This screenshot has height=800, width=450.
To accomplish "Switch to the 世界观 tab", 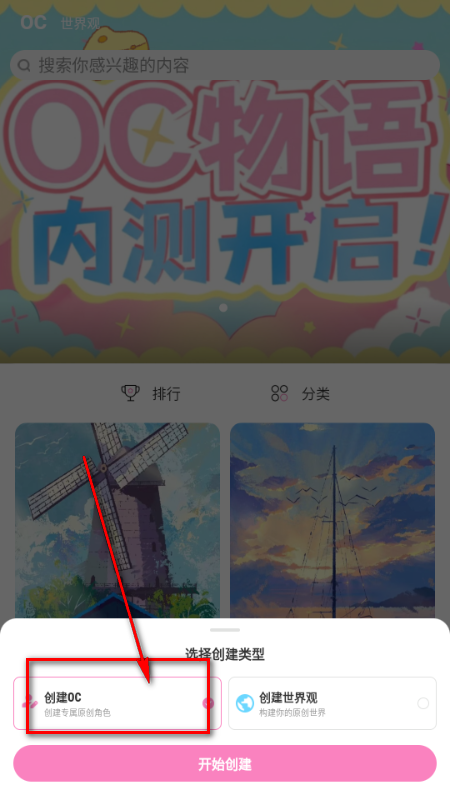I will click(x=80, y=23).
